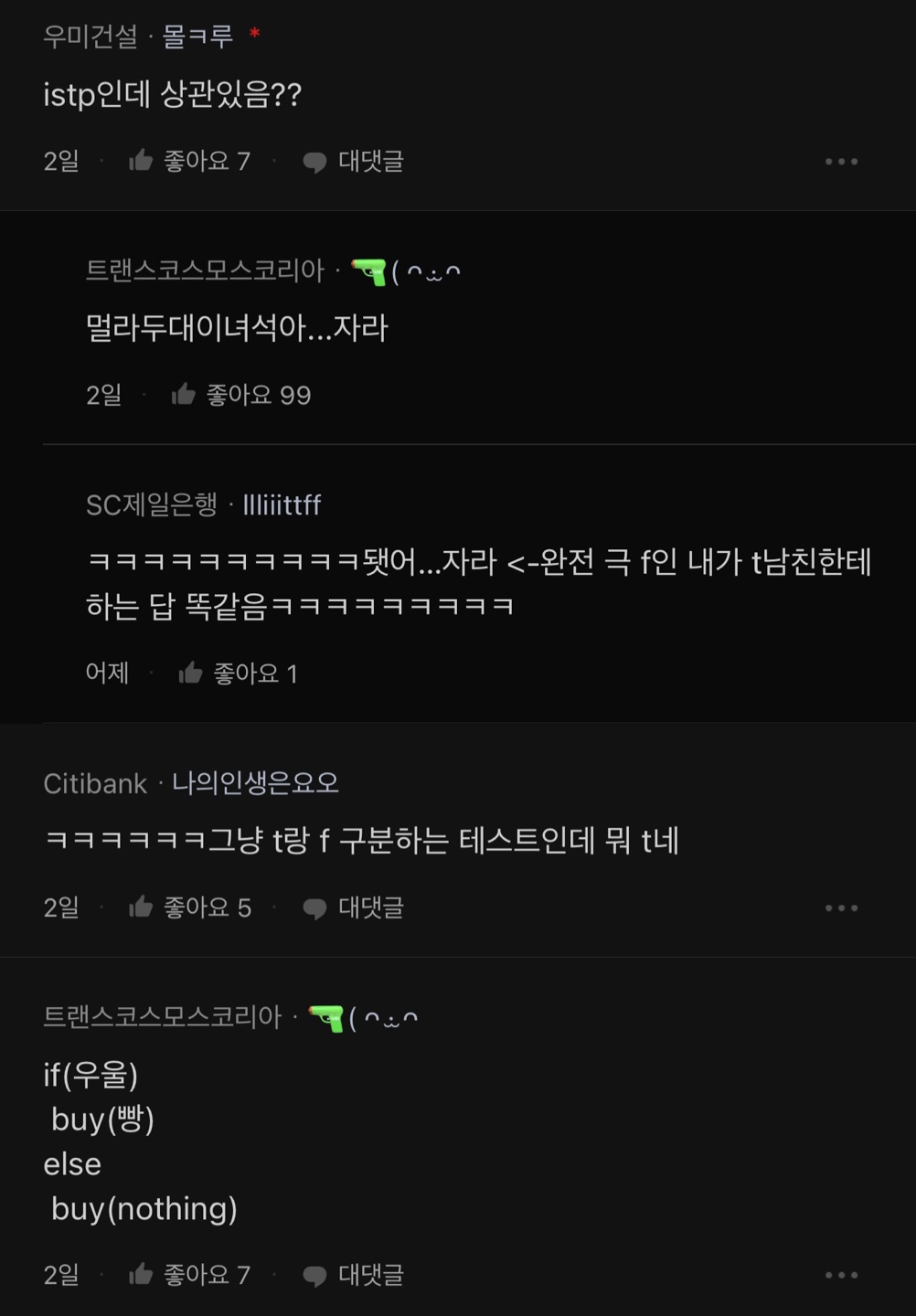Reply to the Citibank comment
916x1316 pixels.
point(354,907)
